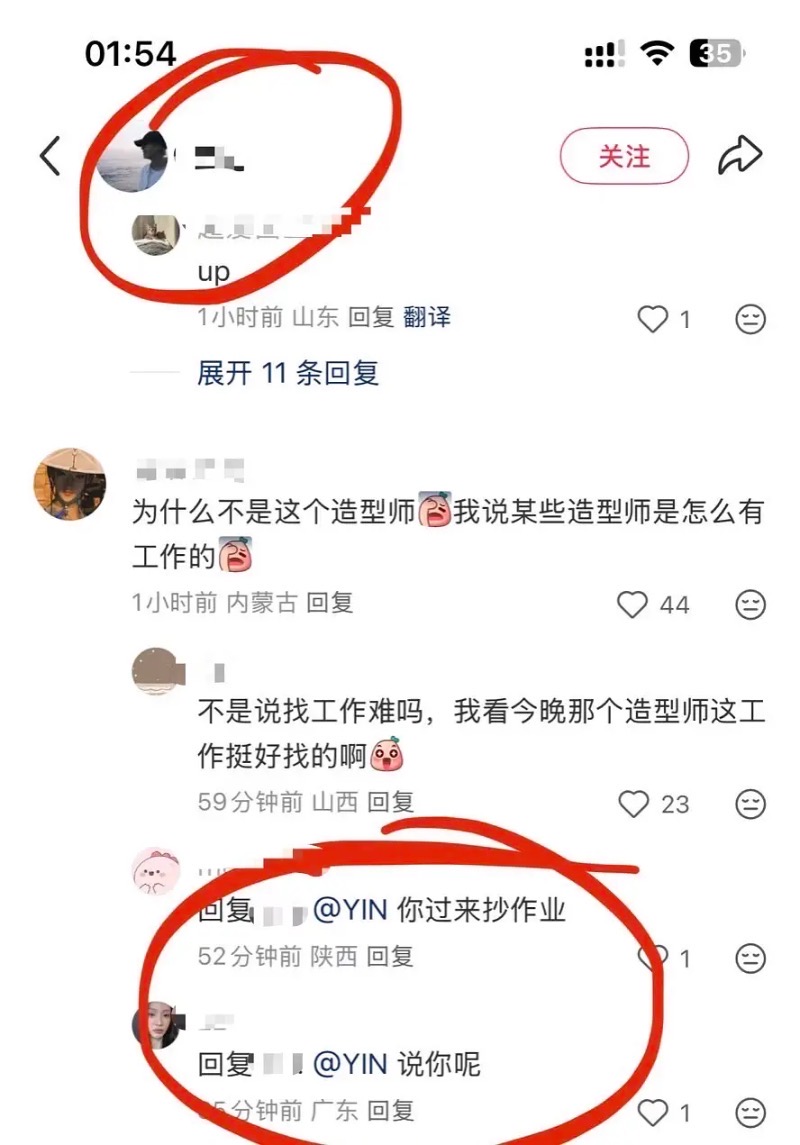Share this post with the arrow icon
Screen dimensions: 800x1145
[740, 156]
